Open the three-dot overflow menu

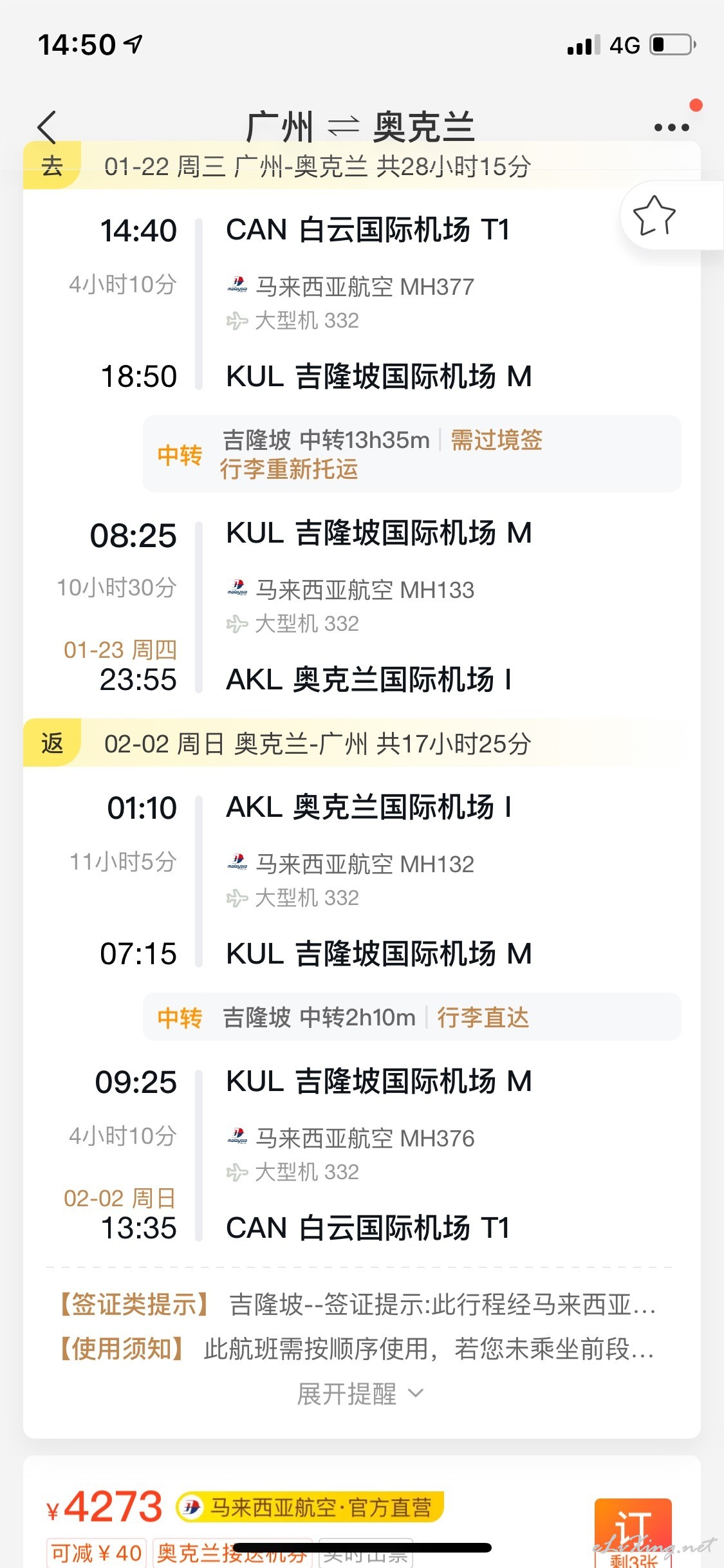pos(671,127)
